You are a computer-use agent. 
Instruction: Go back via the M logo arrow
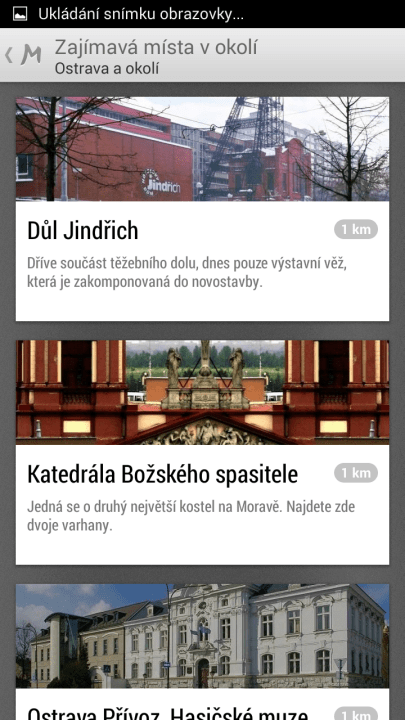click(x=23, y=55)
